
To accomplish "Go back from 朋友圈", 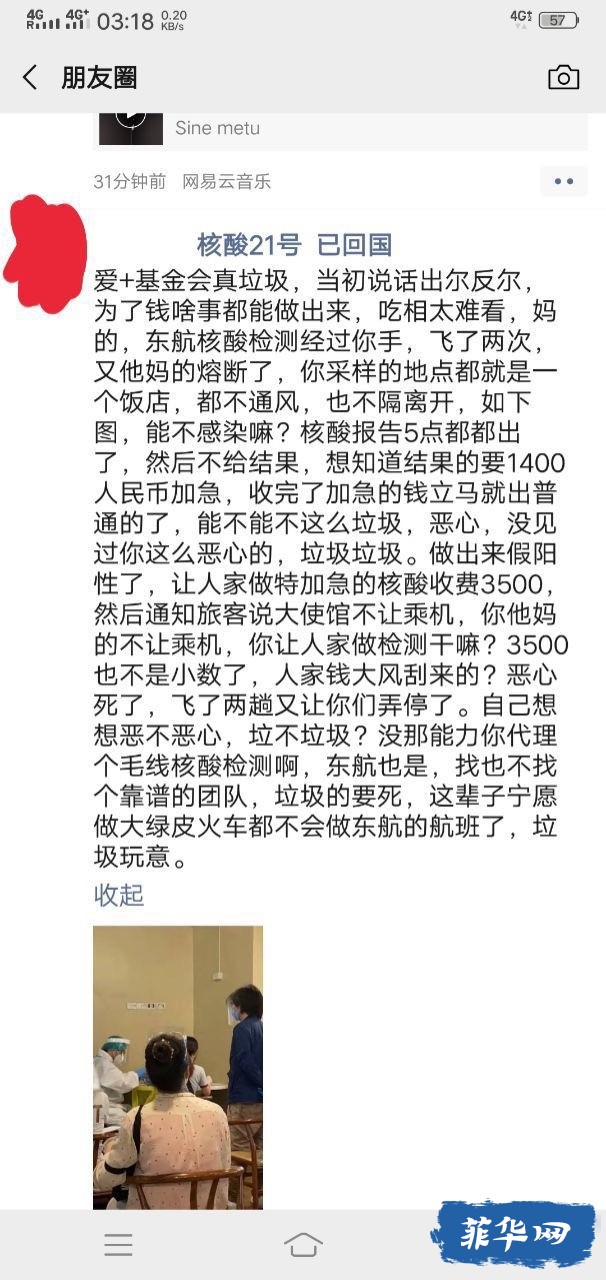I will (30, 77).
